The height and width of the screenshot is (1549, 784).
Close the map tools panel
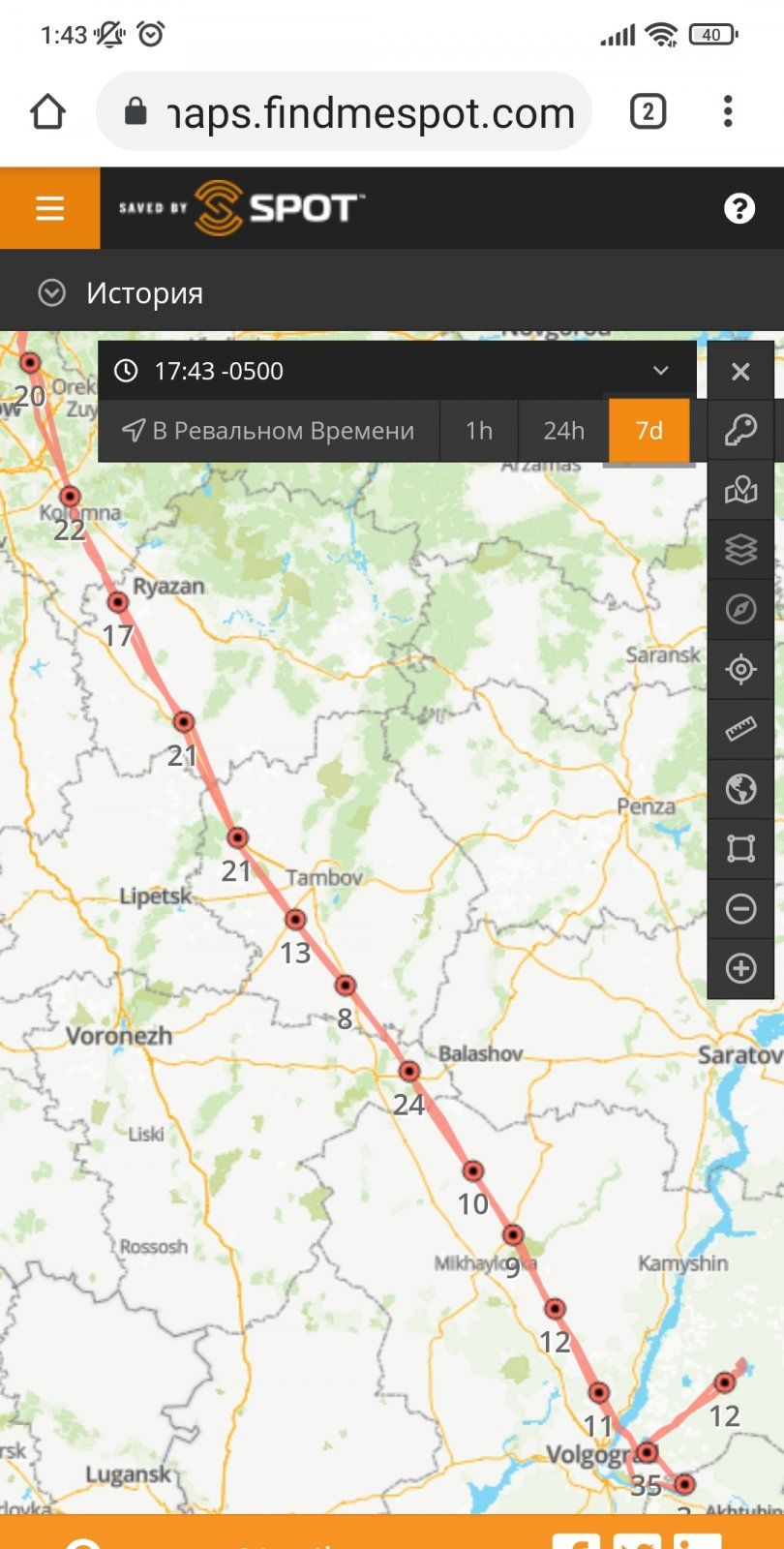(740, 371)
